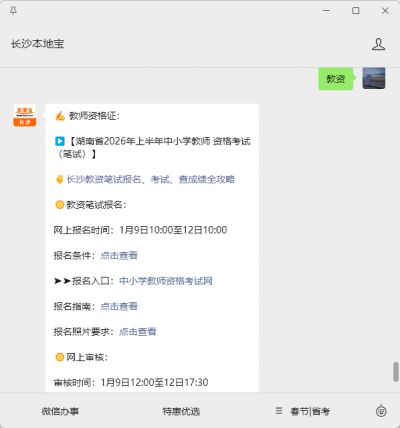Open 点击查看 link next to 报名条件
400x428 pixels.
[x=119, y=256]
